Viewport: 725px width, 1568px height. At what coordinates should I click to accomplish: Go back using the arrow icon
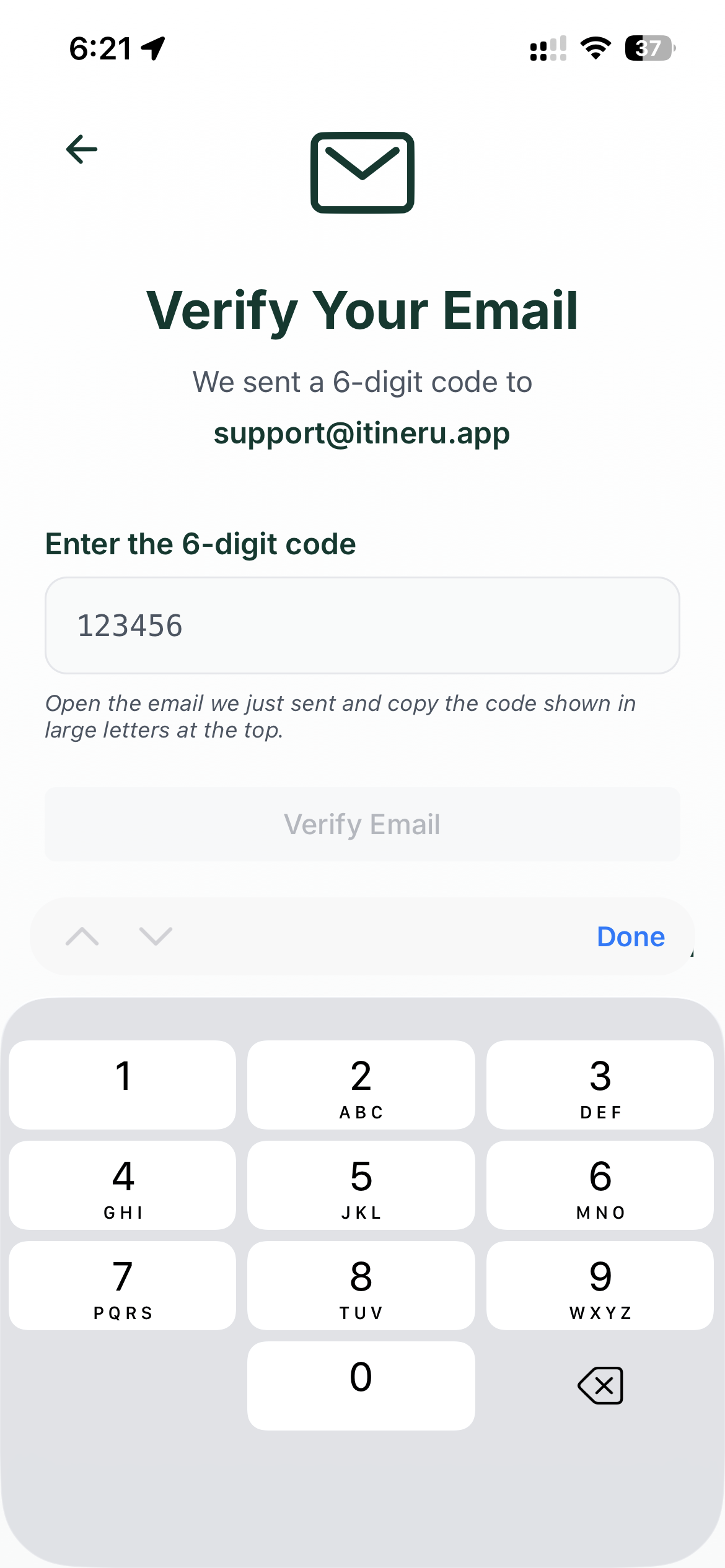pyautogui.click(x=82, y=149)
